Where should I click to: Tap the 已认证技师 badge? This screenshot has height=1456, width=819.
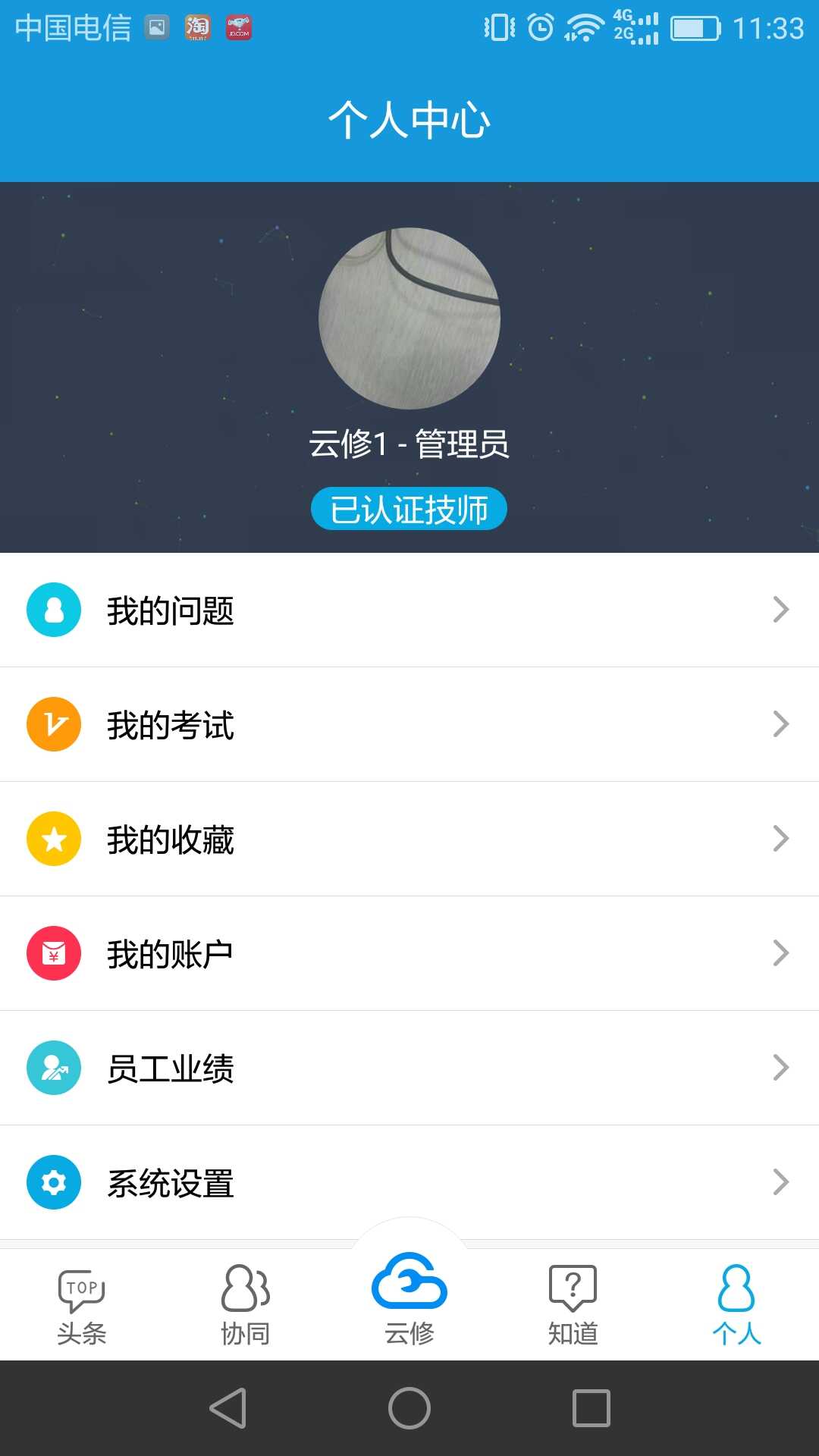click(x=409, y=509)
